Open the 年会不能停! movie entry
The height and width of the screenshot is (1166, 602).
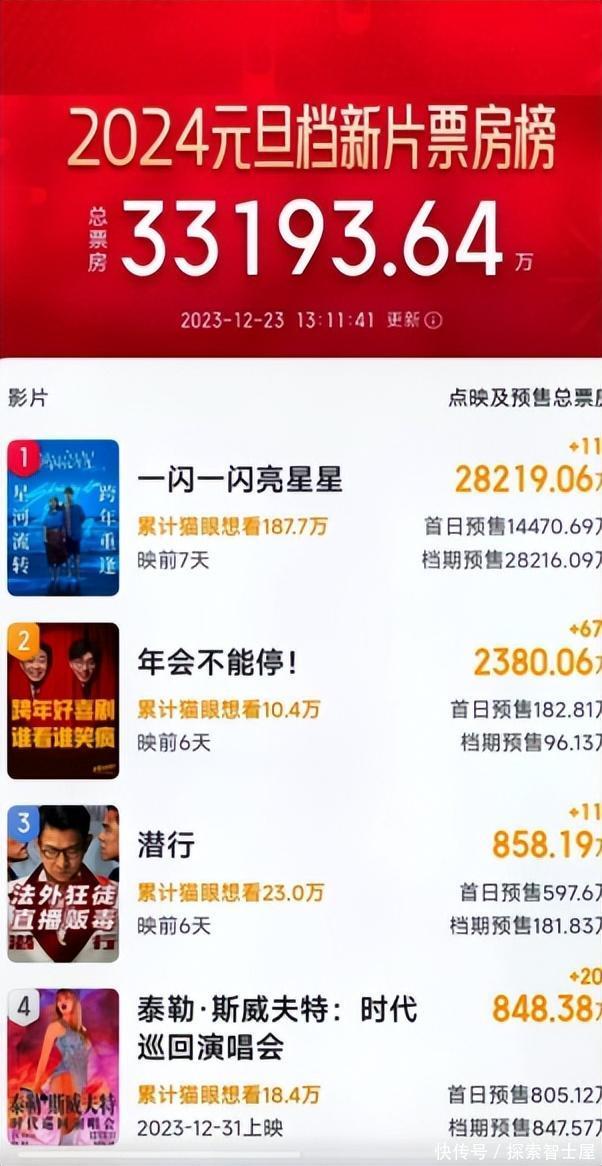pos(217,662)
